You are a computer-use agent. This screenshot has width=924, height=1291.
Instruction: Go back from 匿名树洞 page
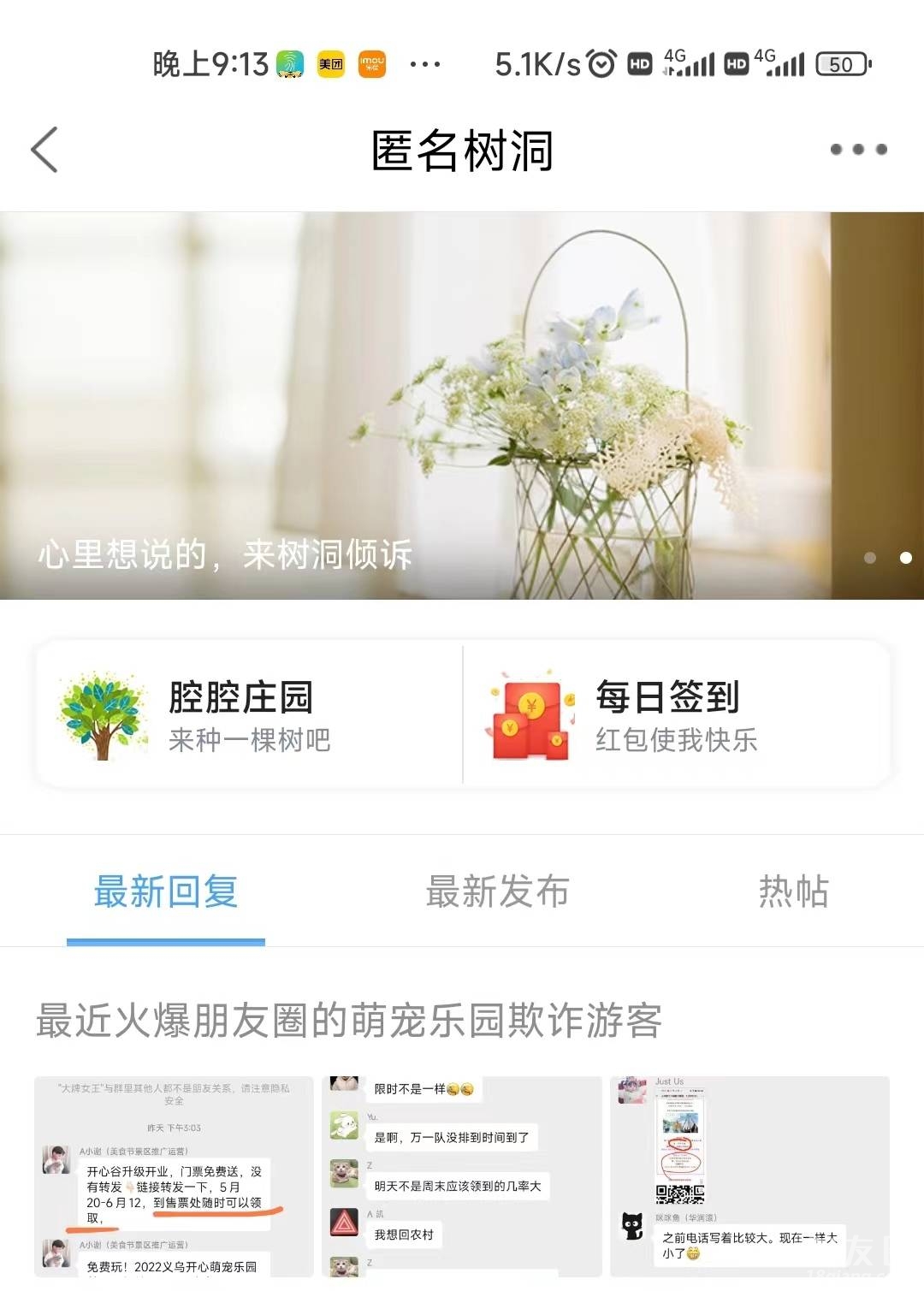[x=44, y=150]
